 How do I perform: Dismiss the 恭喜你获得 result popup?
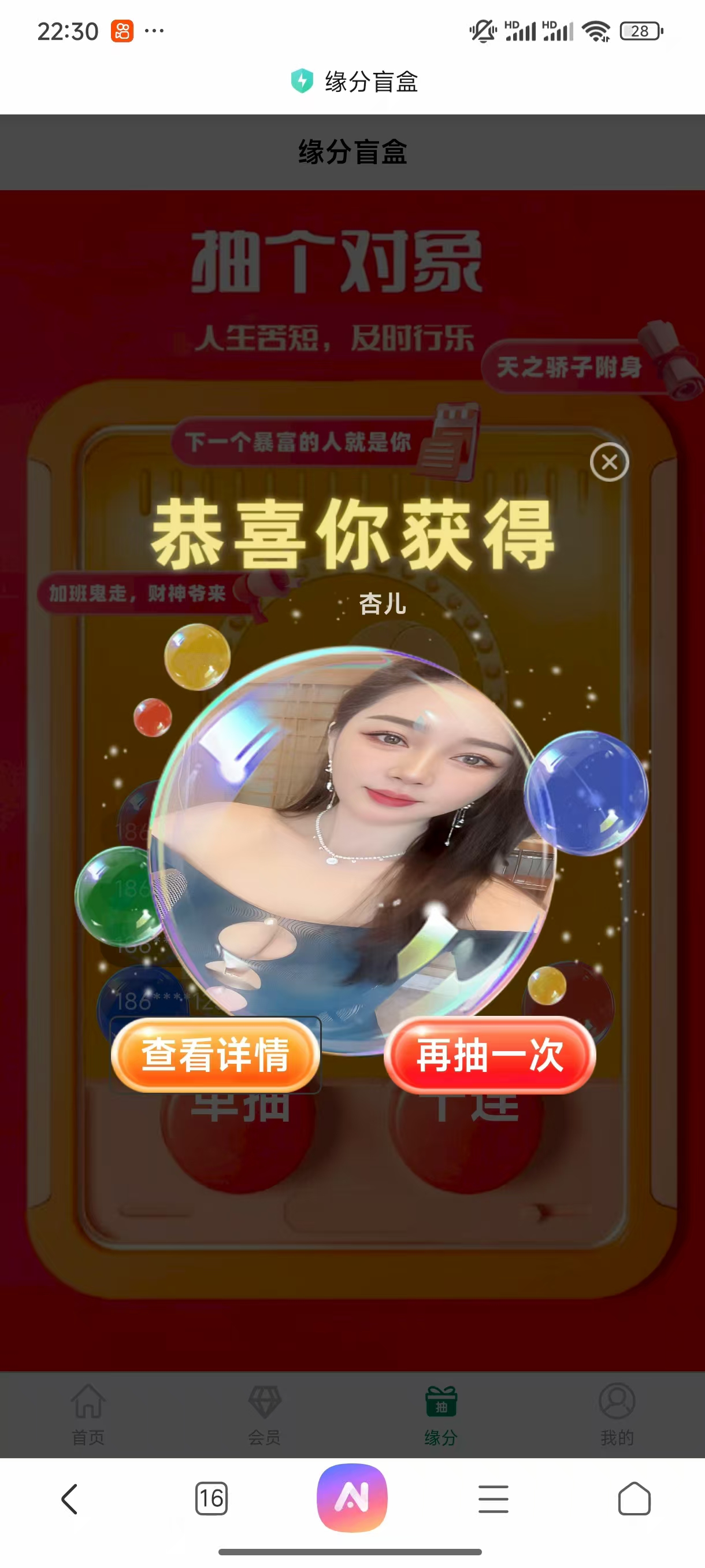point(609,462)
